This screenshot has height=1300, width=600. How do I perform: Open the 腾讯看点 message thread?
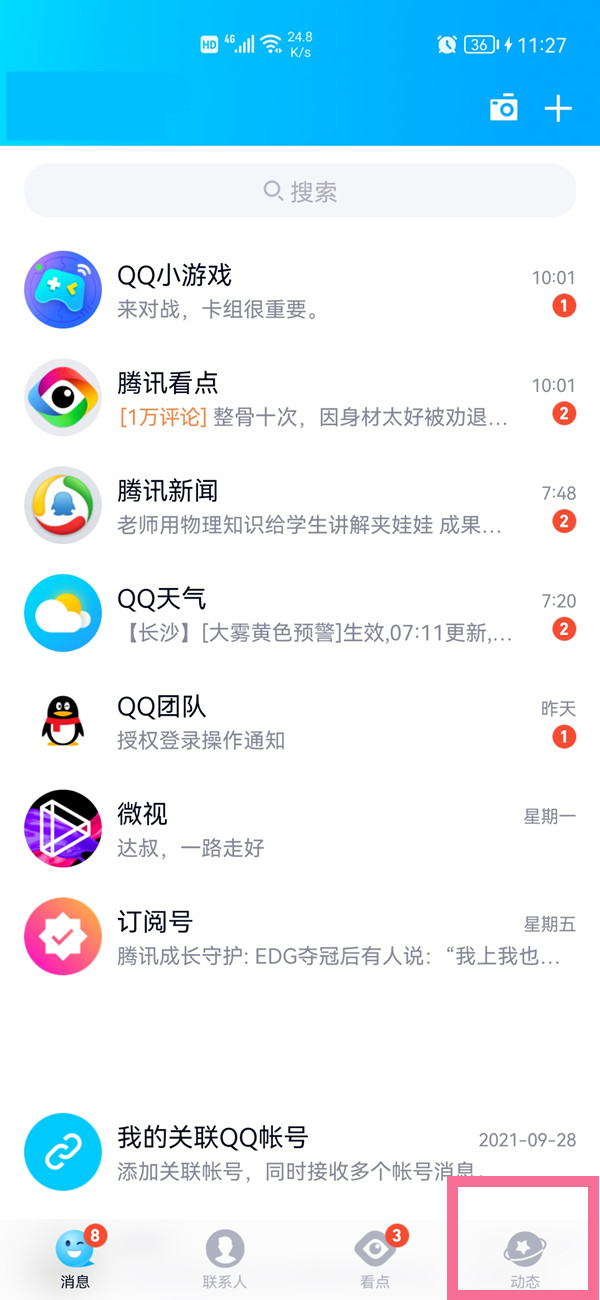(x=300, y=398)
